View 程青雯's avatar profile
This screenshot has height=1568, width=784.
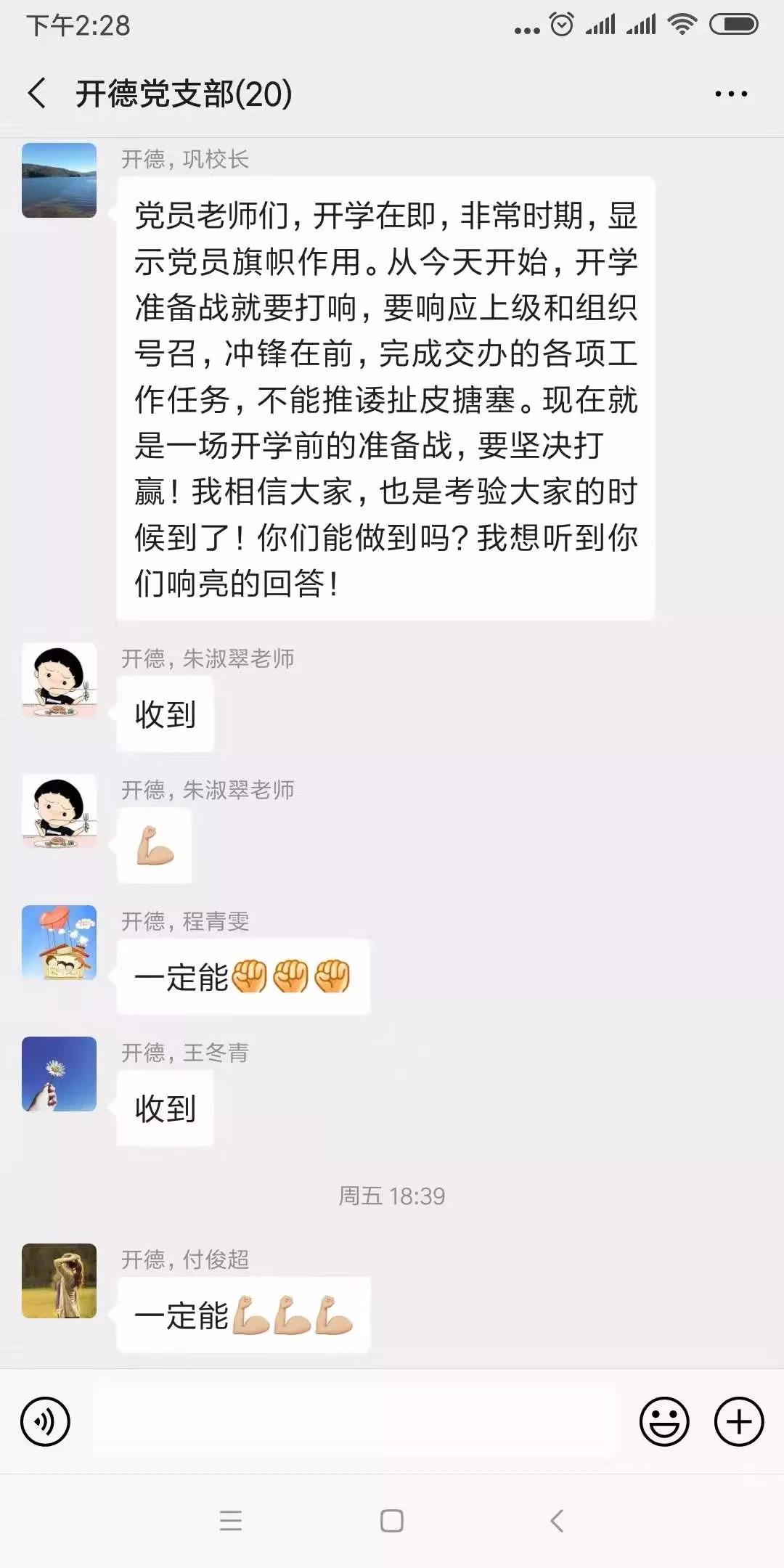pyautogui.click(x=59, y=942)
